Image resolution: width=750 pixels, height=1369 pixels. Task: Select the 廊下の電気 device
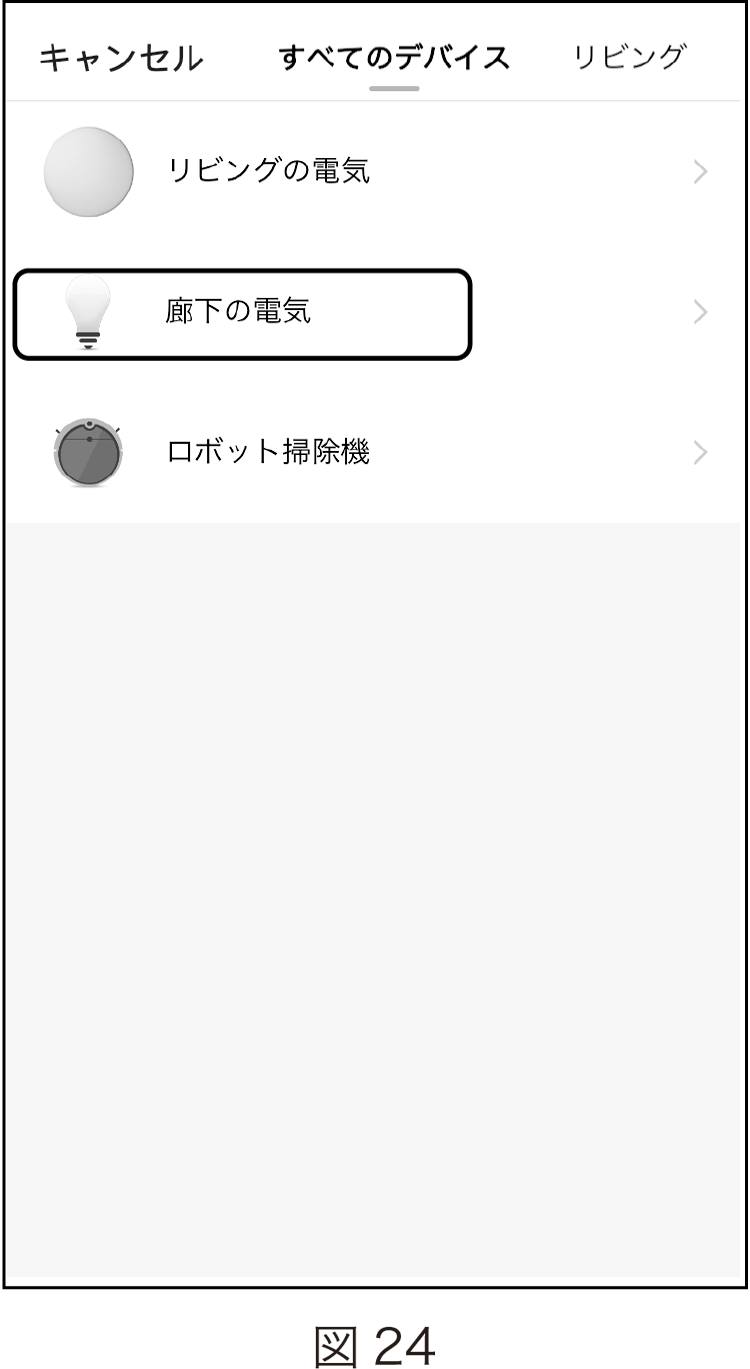(x=375, y=313)
